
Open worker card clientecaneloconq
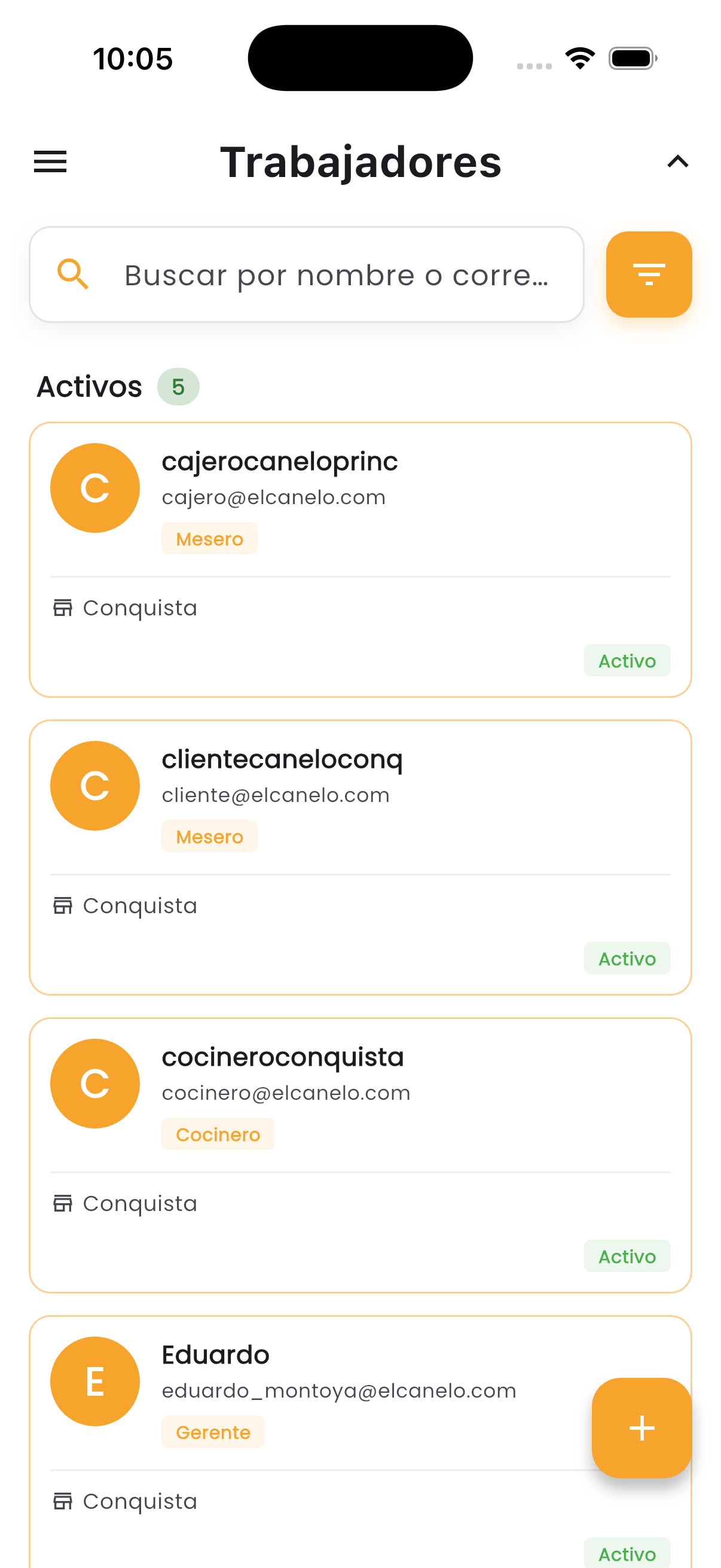[x=360, y=857]
